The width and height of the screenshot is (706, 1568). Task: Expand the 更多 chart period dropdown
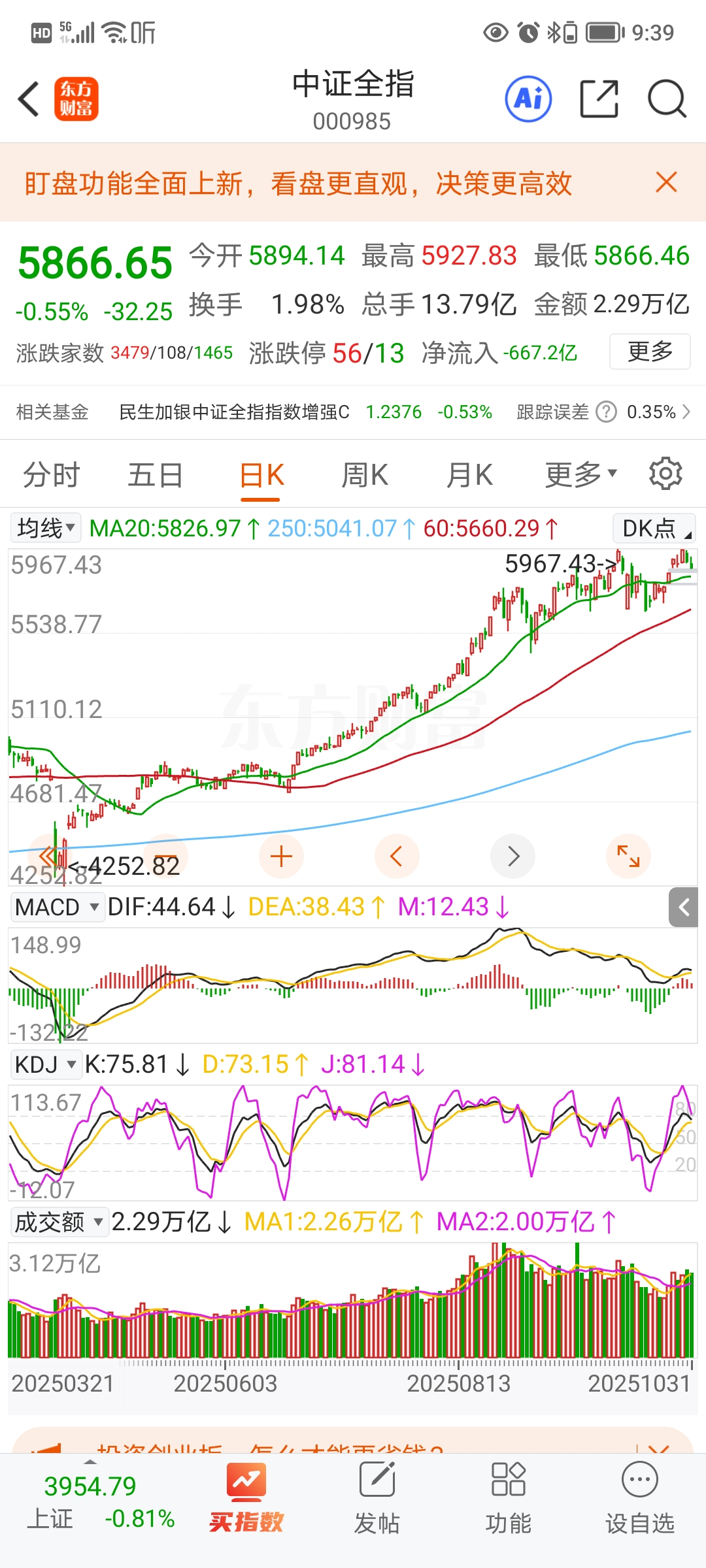point(580,475)
